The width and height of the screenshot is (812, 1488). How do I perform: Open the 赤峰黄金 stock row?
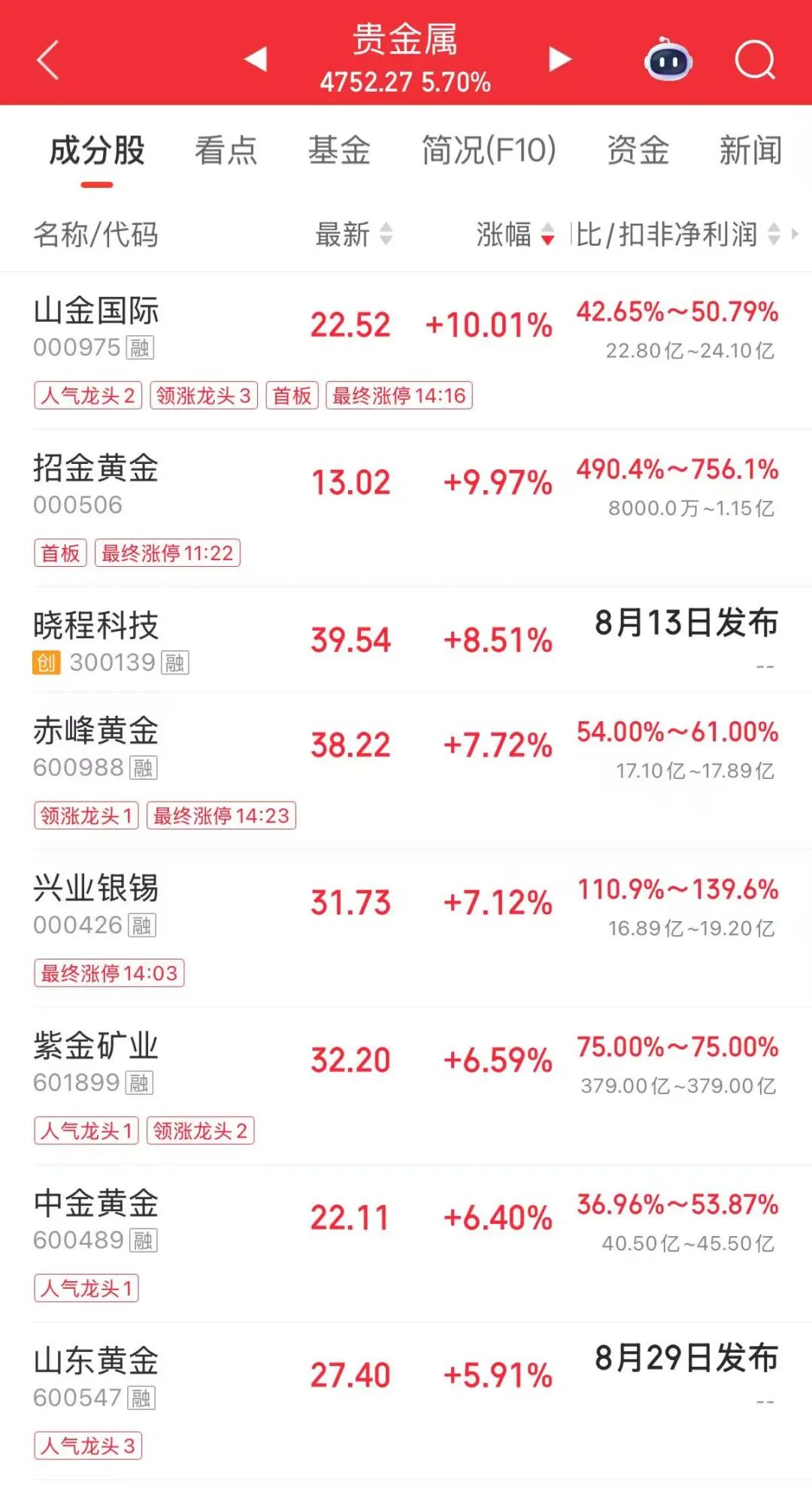click(x=406, y=771)
